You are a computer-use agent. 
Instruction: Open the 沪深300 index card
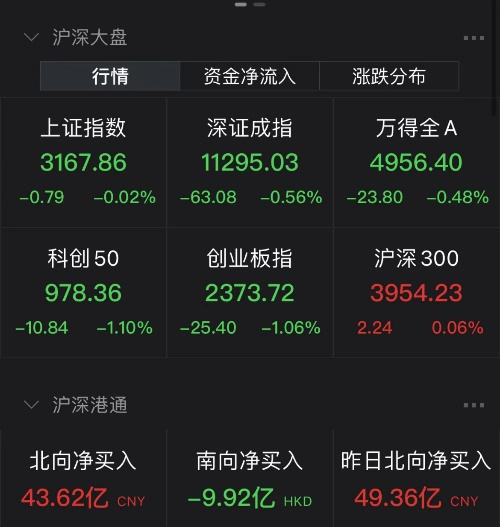(x=417, y=292)
